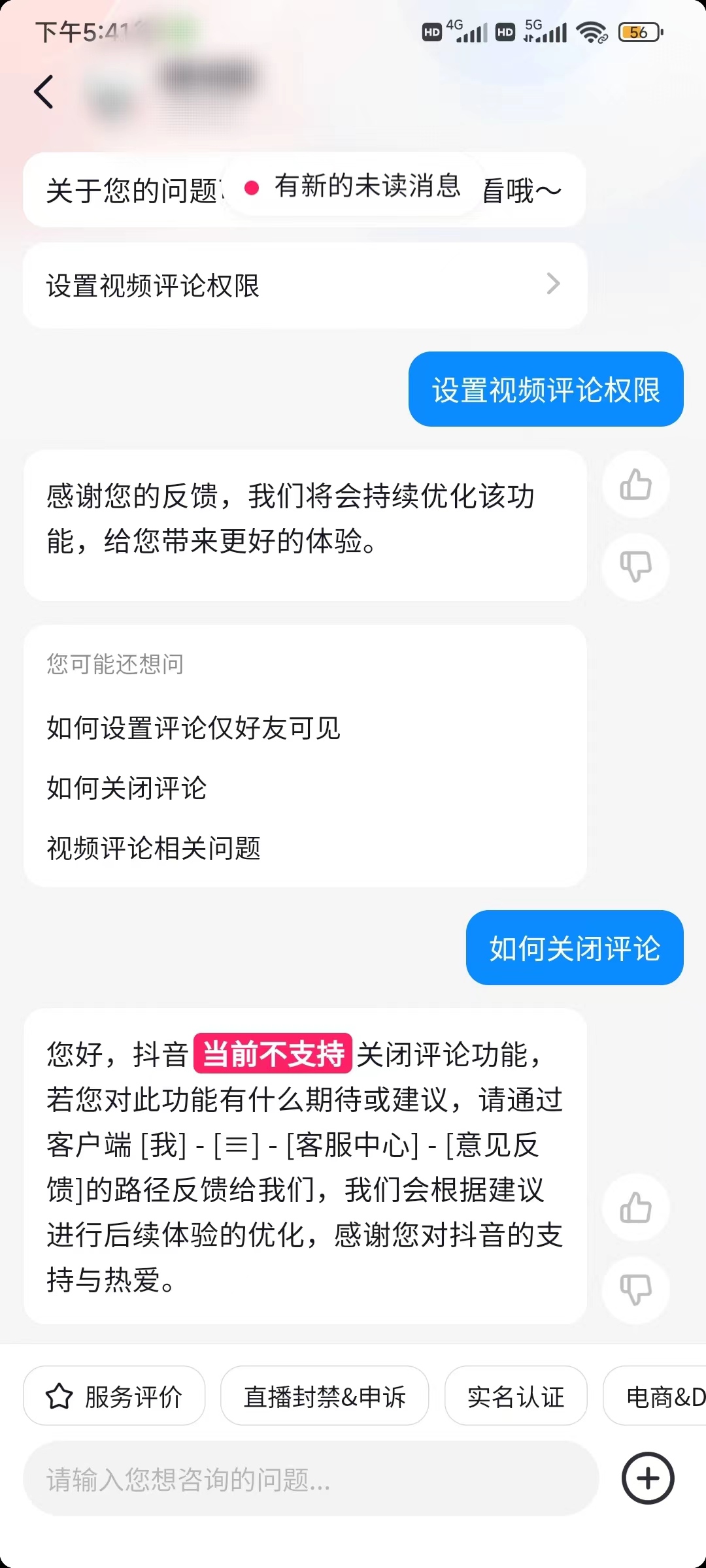This screenshot has width=706, height=1568.
Task: Give a thumbs down to the first reply
Action: 635,567
